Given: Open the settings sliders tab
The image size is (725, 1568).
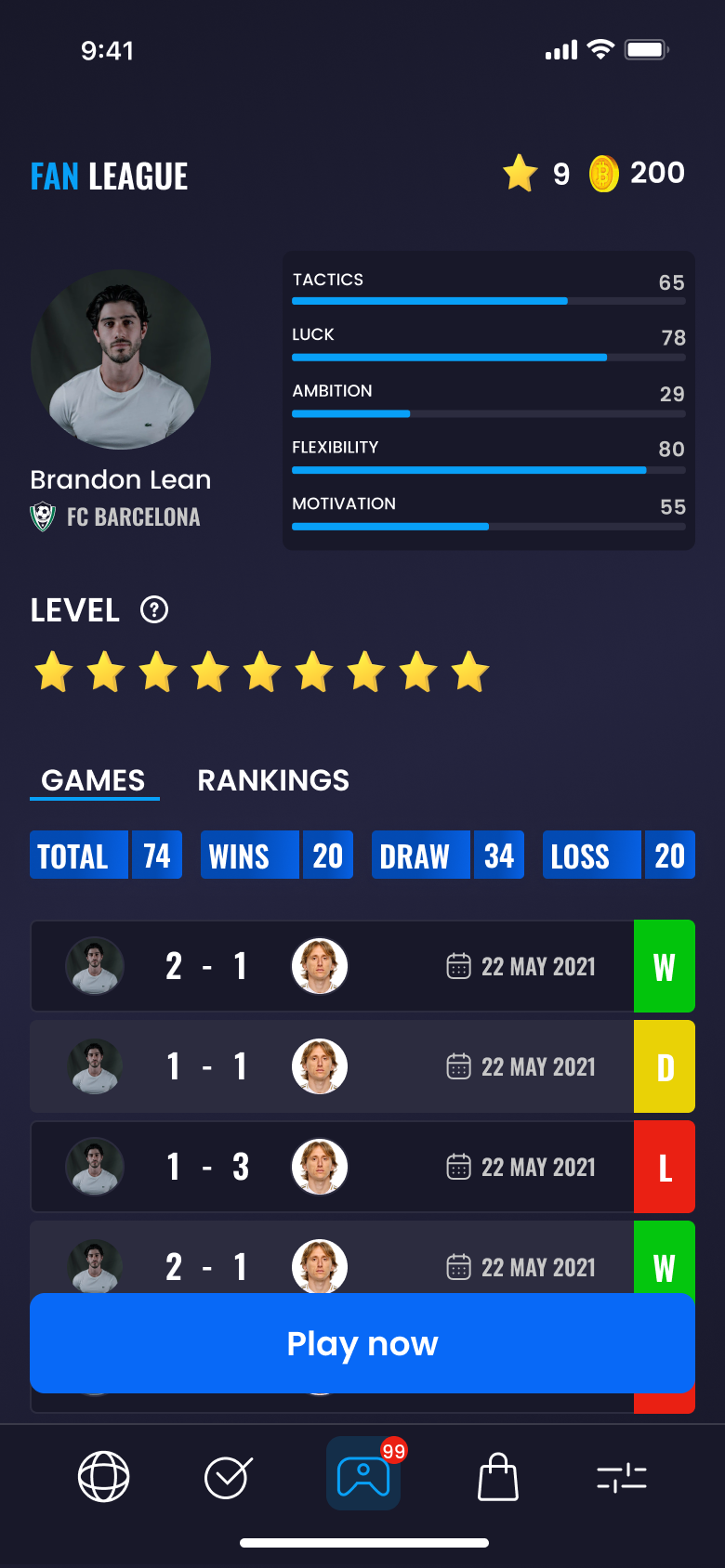Looking at the screenshot, I should 622,1477.
